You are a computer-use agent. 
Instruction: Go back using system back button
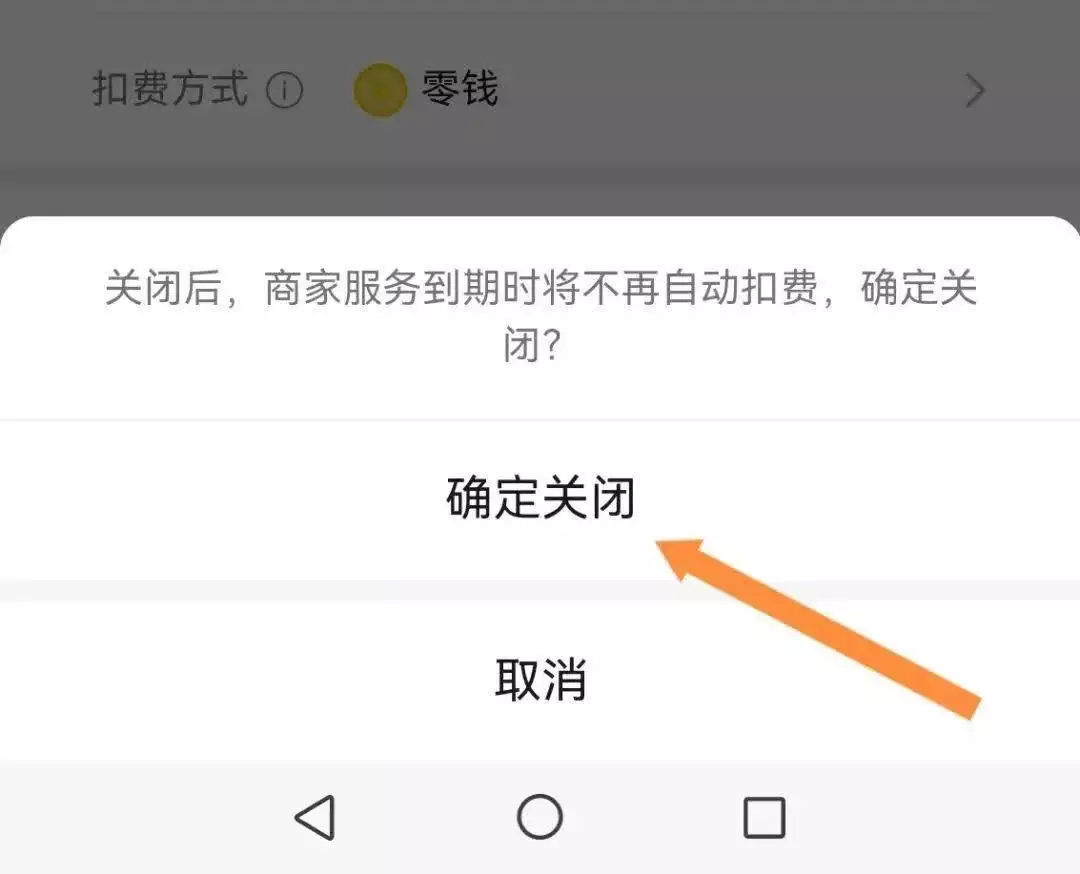[x=315, y=818]
